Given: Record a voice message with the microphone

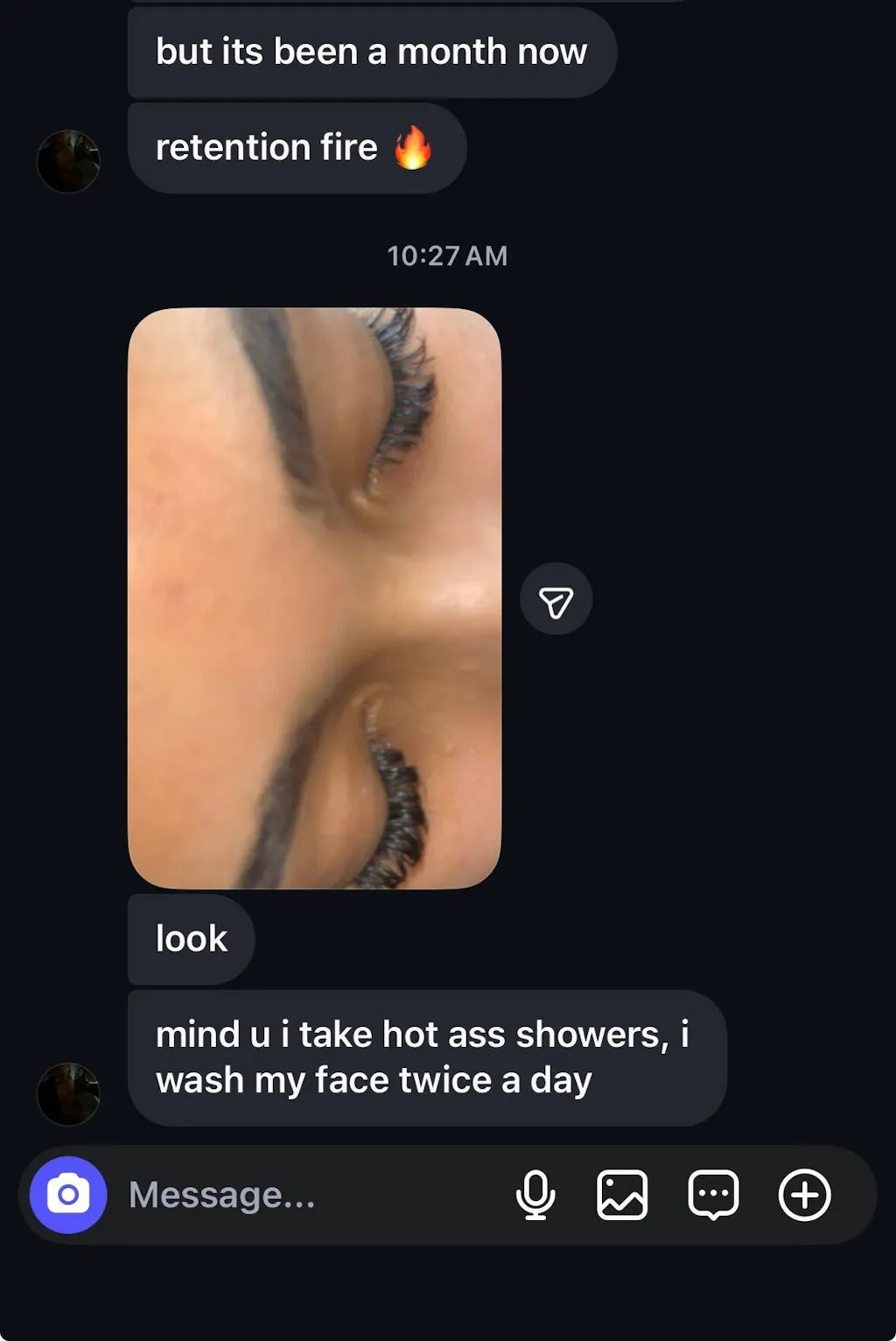Looking at the screenshot, I should pyautogui.click(x=535, y=1195).
